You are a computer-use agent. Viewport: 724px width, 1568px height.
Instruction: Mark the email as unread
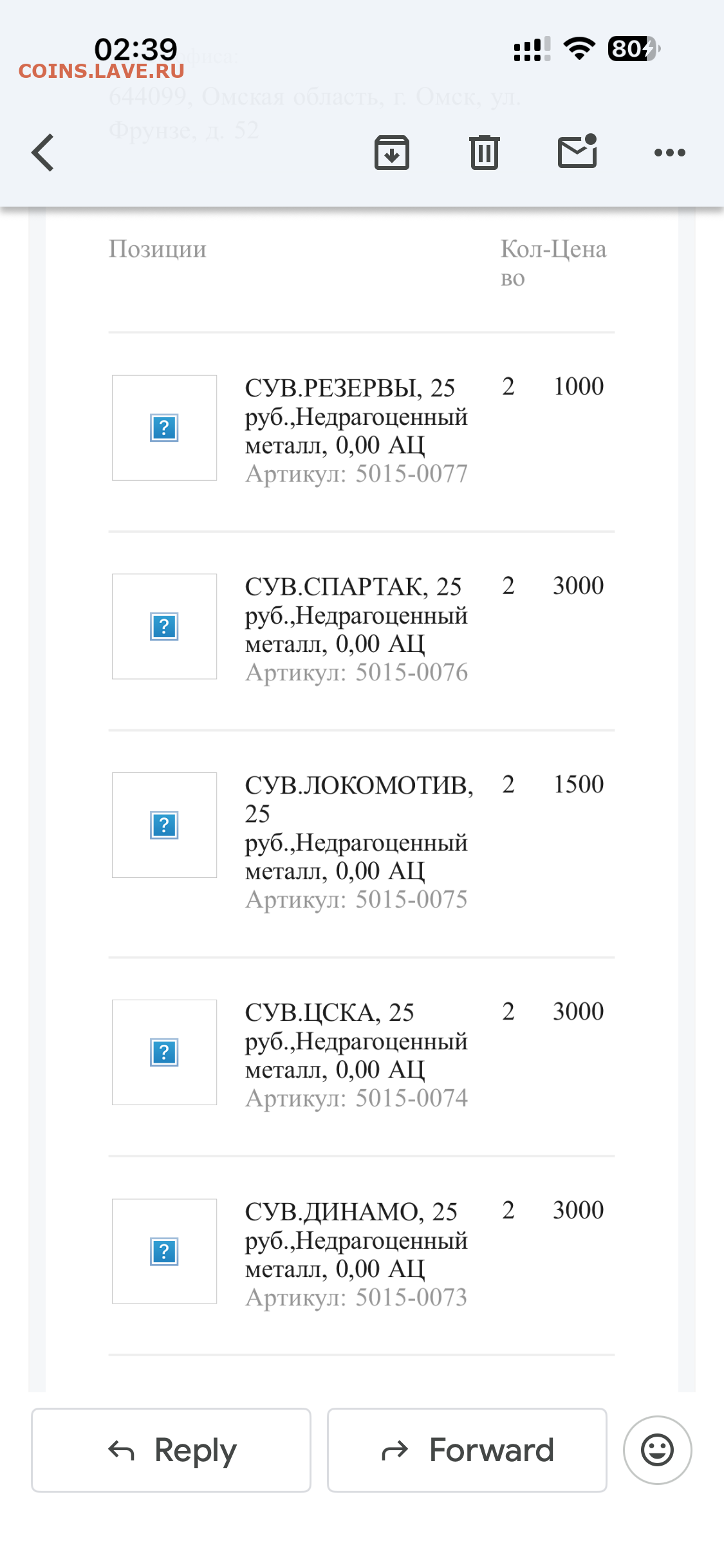pyautogui.click(x=577, y=152)
